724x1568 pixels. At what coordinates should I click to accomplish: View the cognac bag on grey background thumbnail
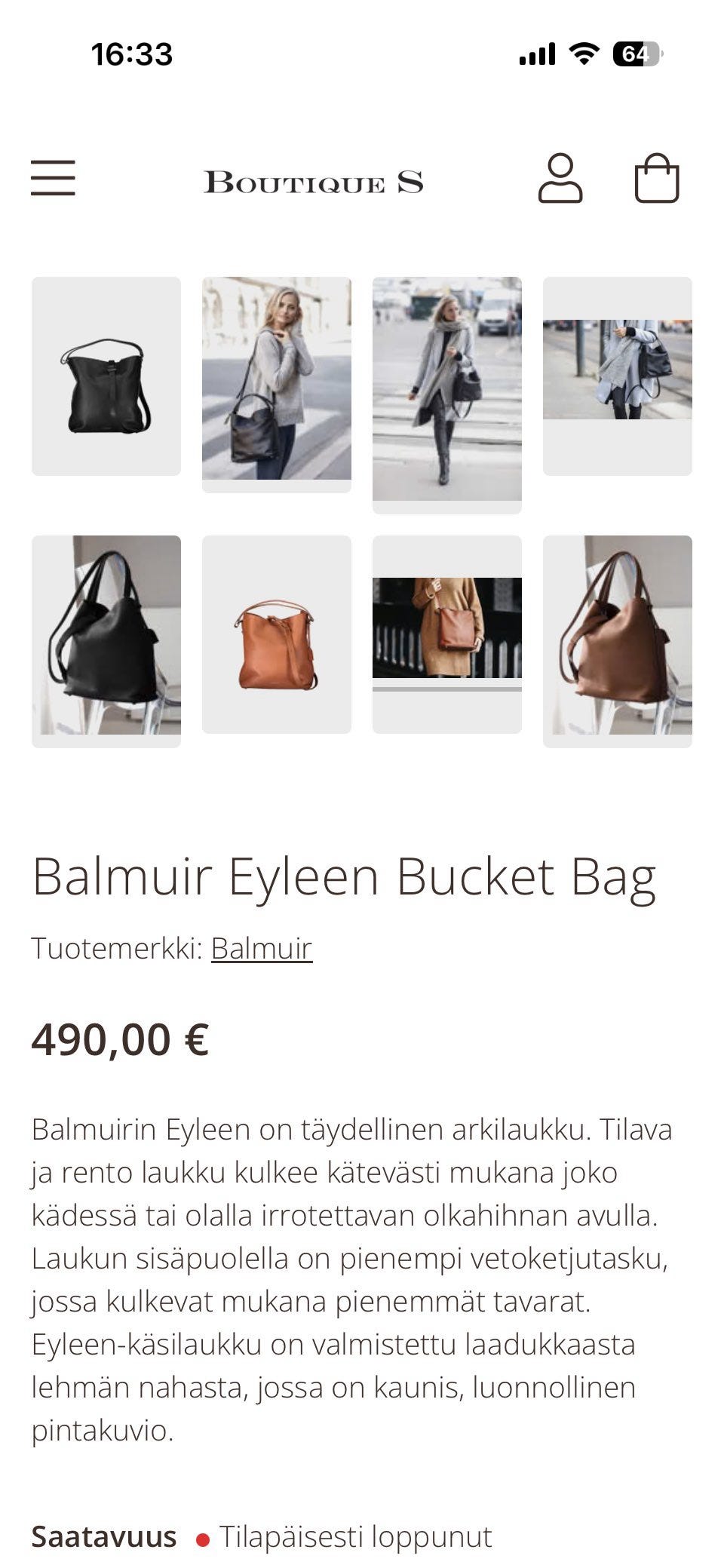point(277,634)
